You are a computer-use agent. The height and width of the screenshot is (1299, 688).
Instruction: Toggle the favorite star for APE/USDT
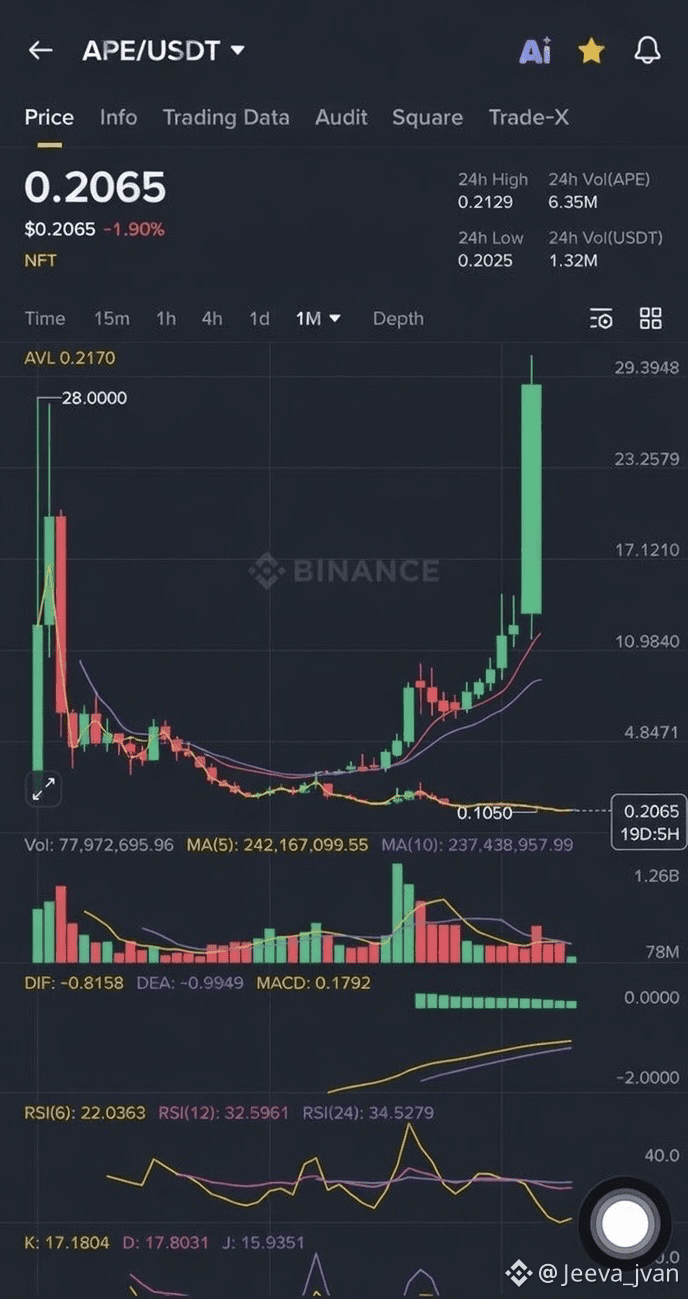click(x=591, y=51)
